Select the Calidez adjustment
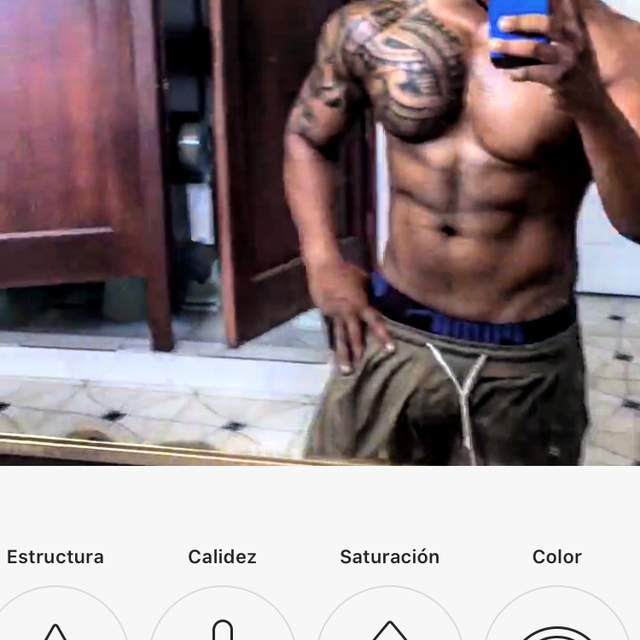The width and height of the screenshot is (640, 640). coord(222,615)
